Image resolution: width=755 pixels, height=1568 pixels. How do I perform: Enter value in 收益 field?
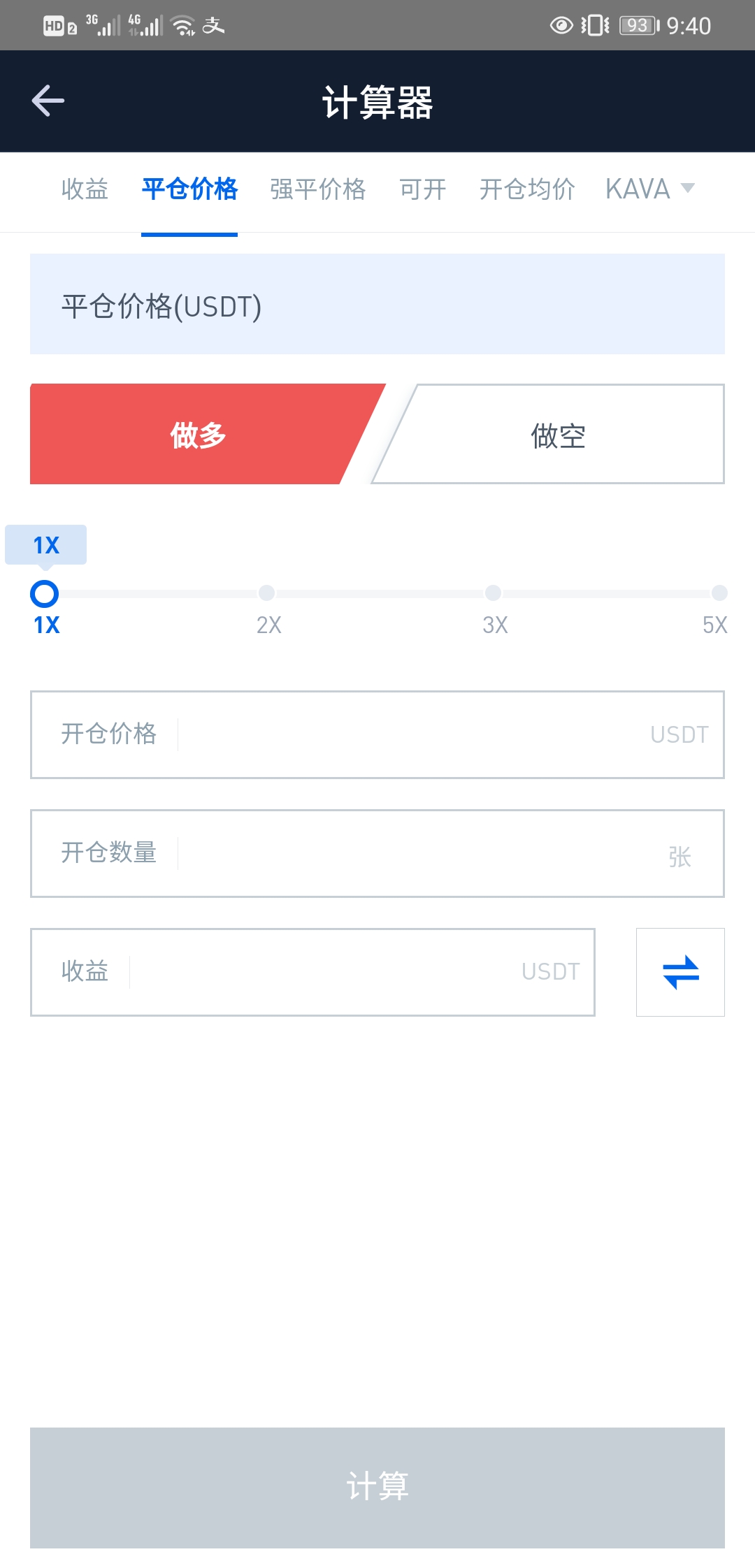(322, 972)
